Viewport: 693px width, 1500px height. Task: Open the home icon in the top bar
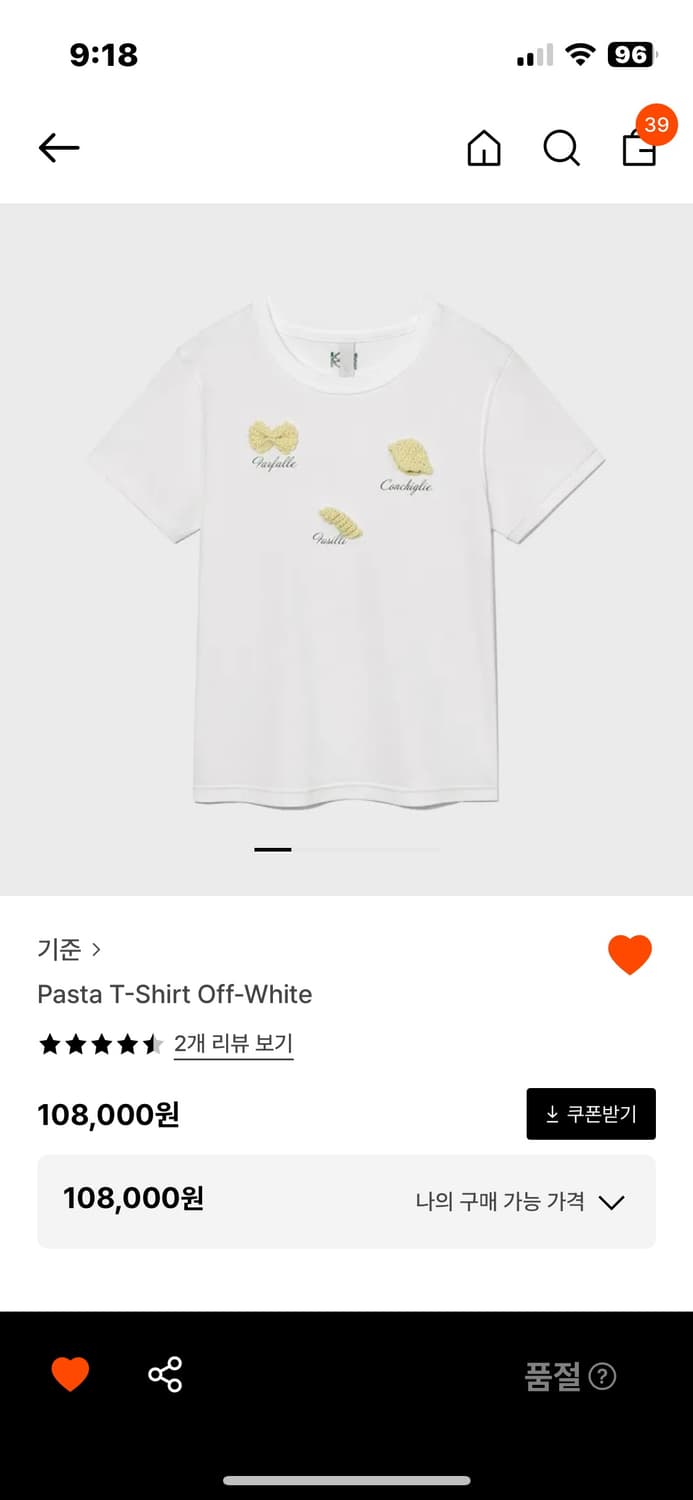pos(484,149)
